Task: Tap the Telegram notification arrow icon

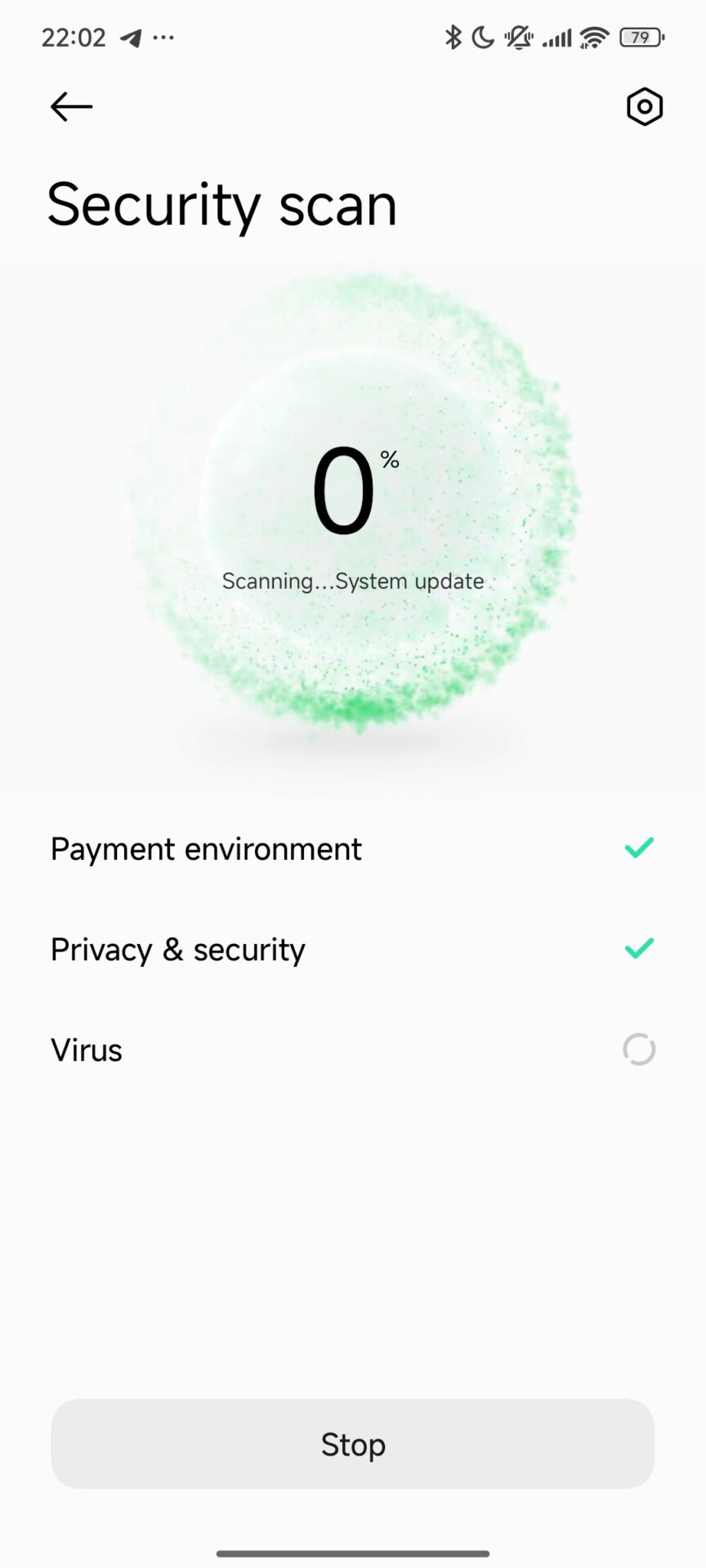Action: 131,37
